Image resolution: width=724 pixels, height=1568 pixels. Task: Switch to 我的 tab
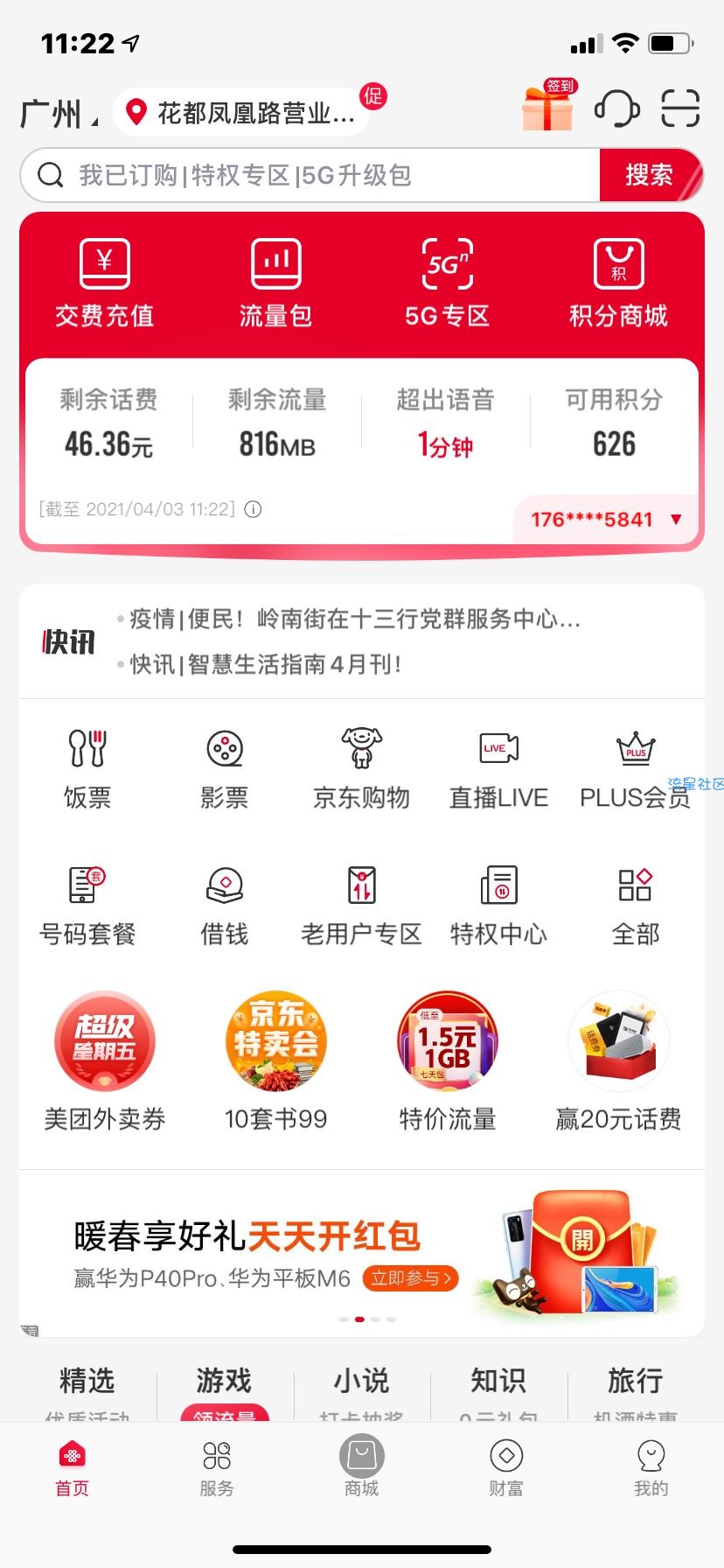(651, 1468)
